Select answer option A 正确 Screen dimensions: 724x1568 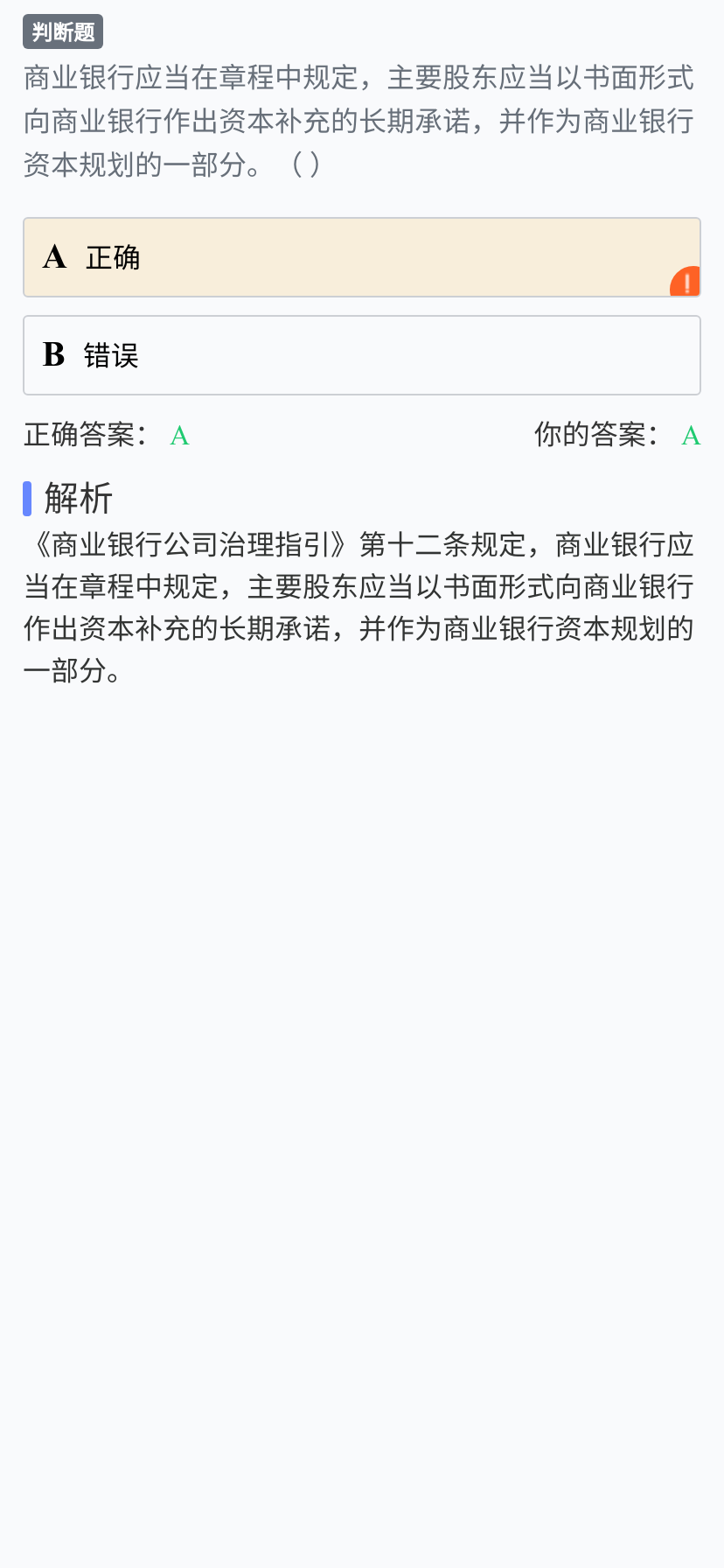pyautogui.click(x=362, y=257)
